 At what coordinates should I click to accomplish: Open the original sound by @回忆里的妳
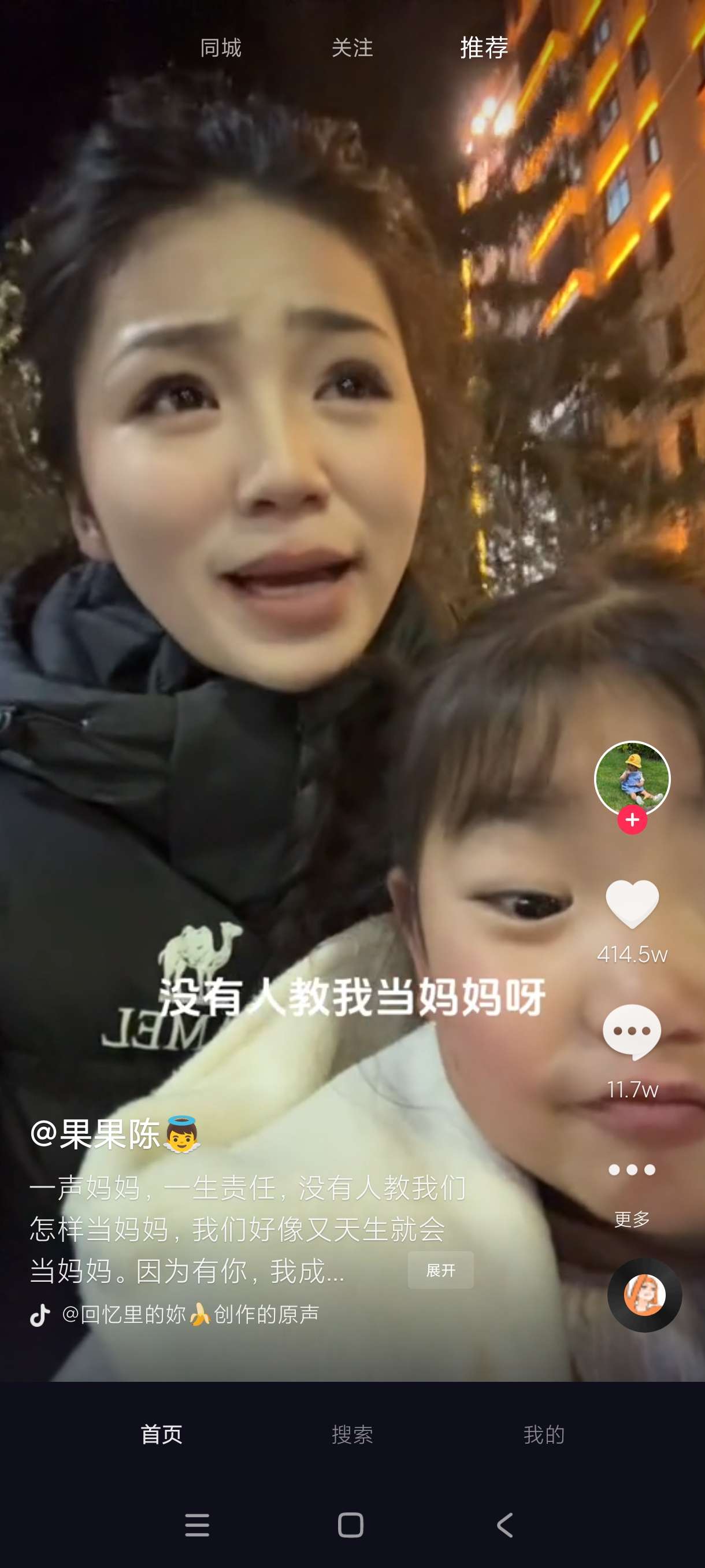pos(190,1315)
